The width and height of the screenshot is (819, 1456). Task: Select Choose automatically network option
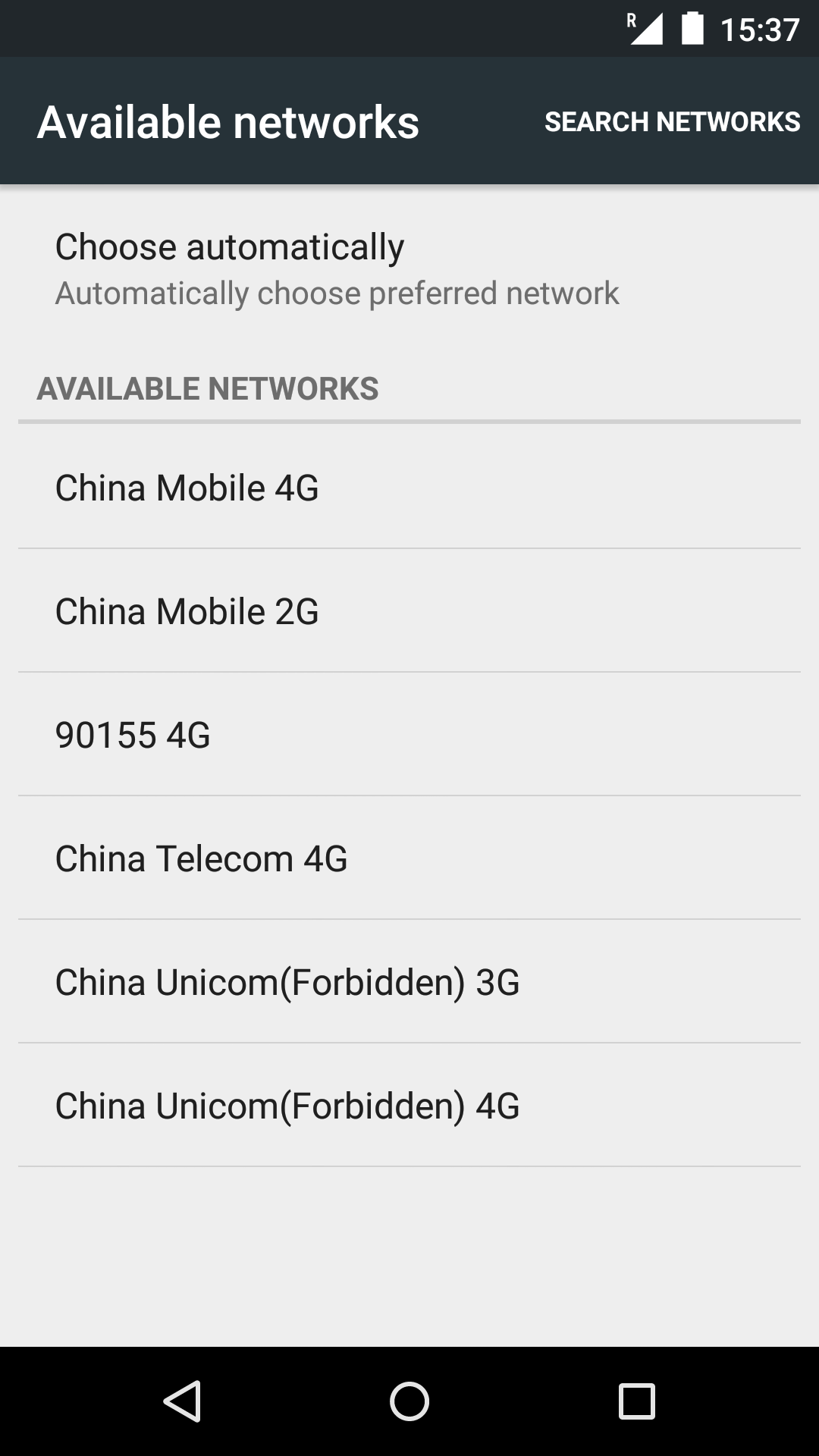[409, 269]
